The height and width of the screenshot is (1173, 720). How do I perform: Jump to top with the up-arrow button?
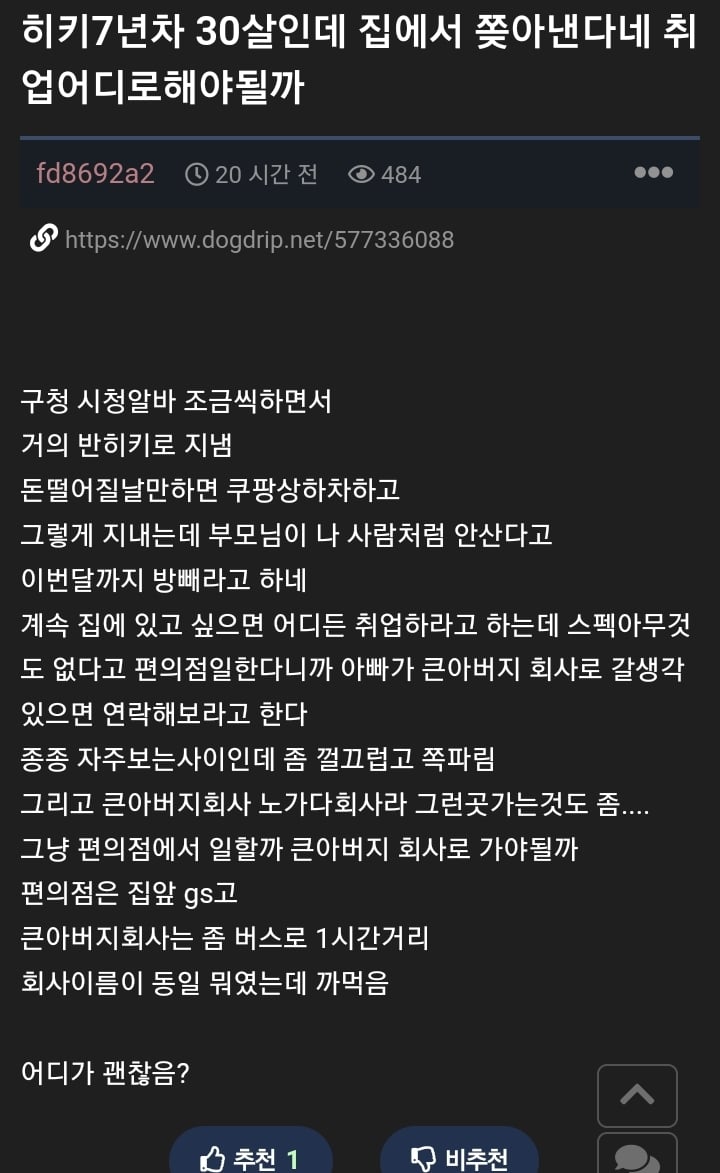638,1095
